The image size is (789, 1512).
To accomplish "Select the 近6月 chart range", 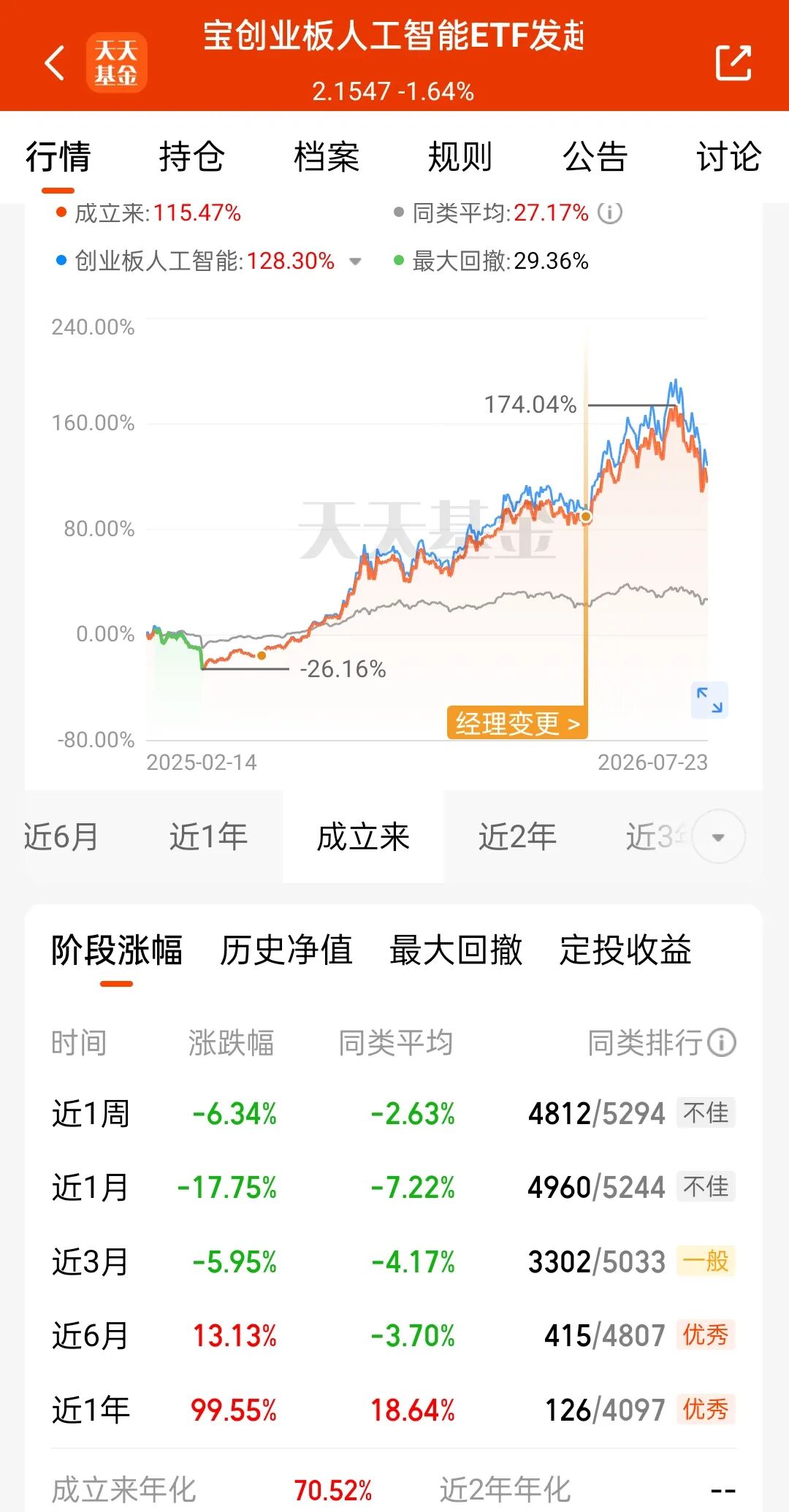I will [x=61, y=836].
